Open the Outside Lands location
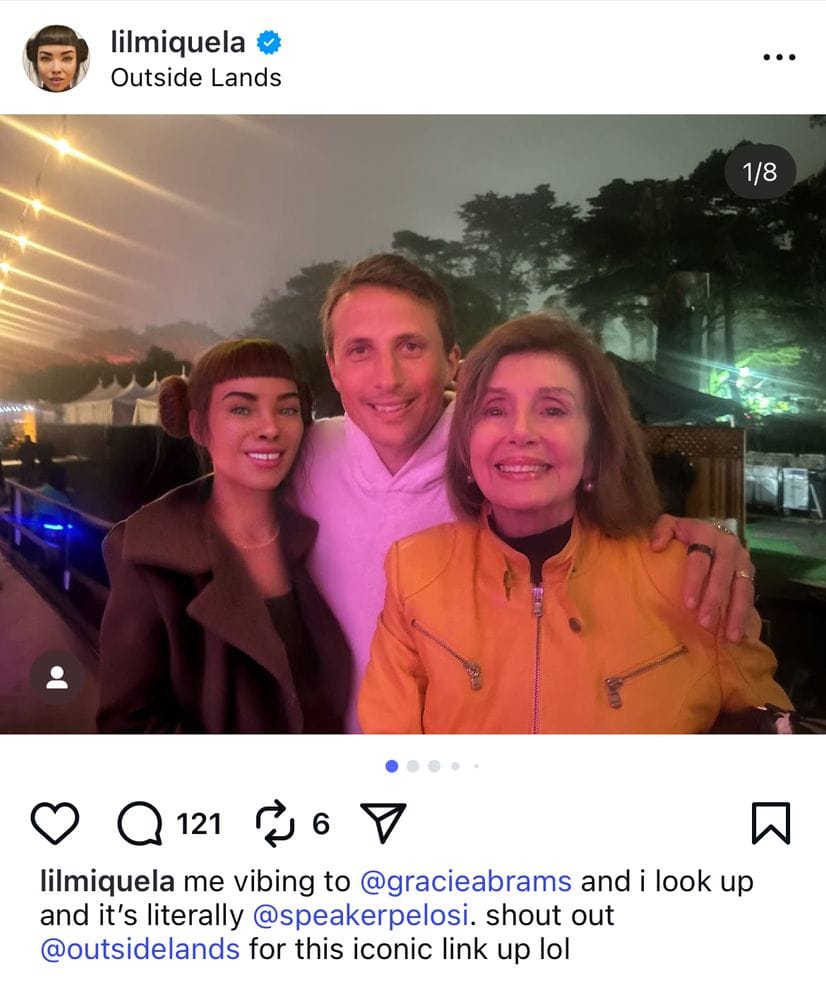The width and height of the screenshot is (826, 1000). point(195,78)
